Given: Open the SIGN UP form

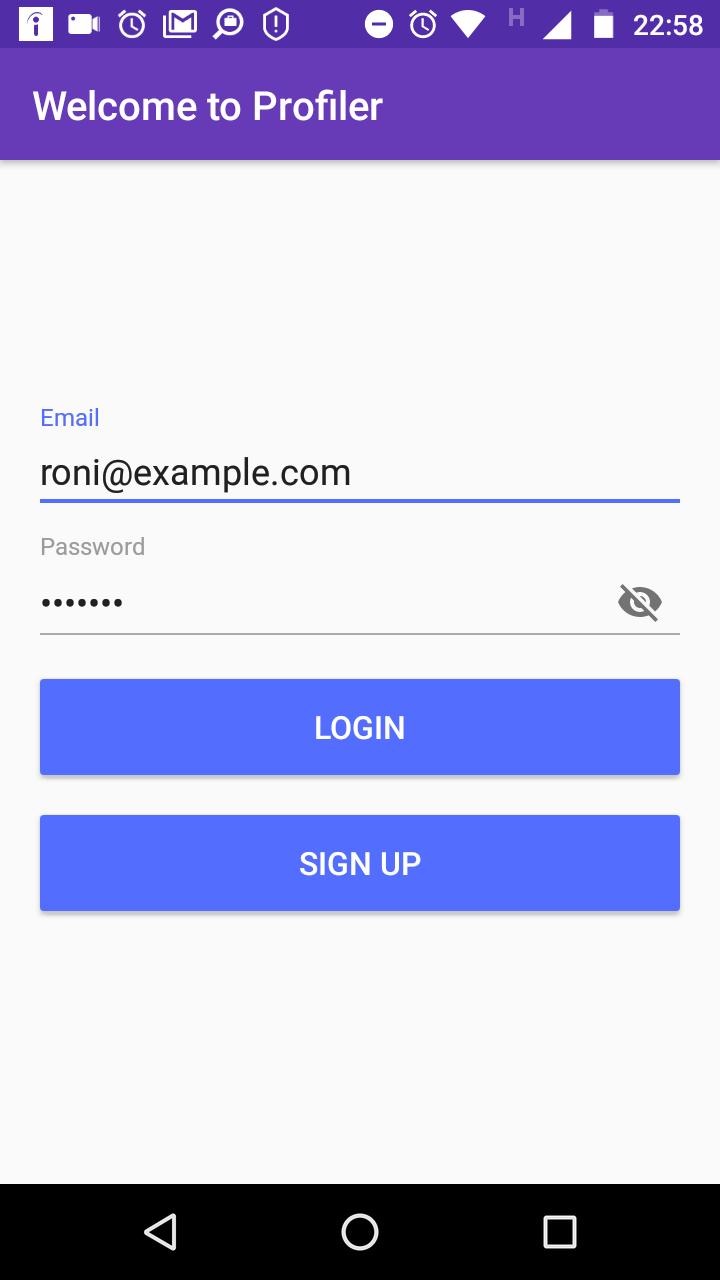Looking at the screenshot, I should (360, 863).
